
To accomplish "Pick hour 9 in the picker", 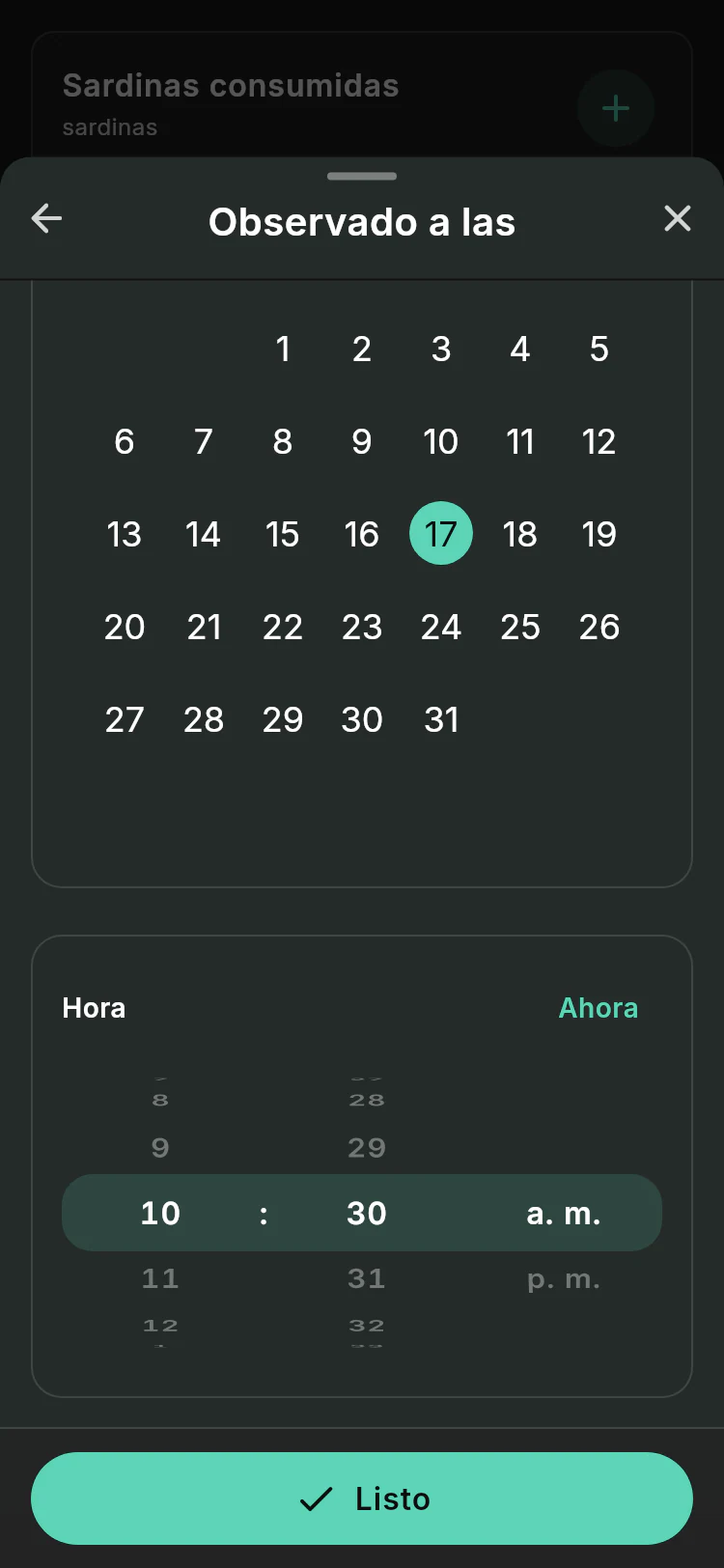I will coord(160,1147).
